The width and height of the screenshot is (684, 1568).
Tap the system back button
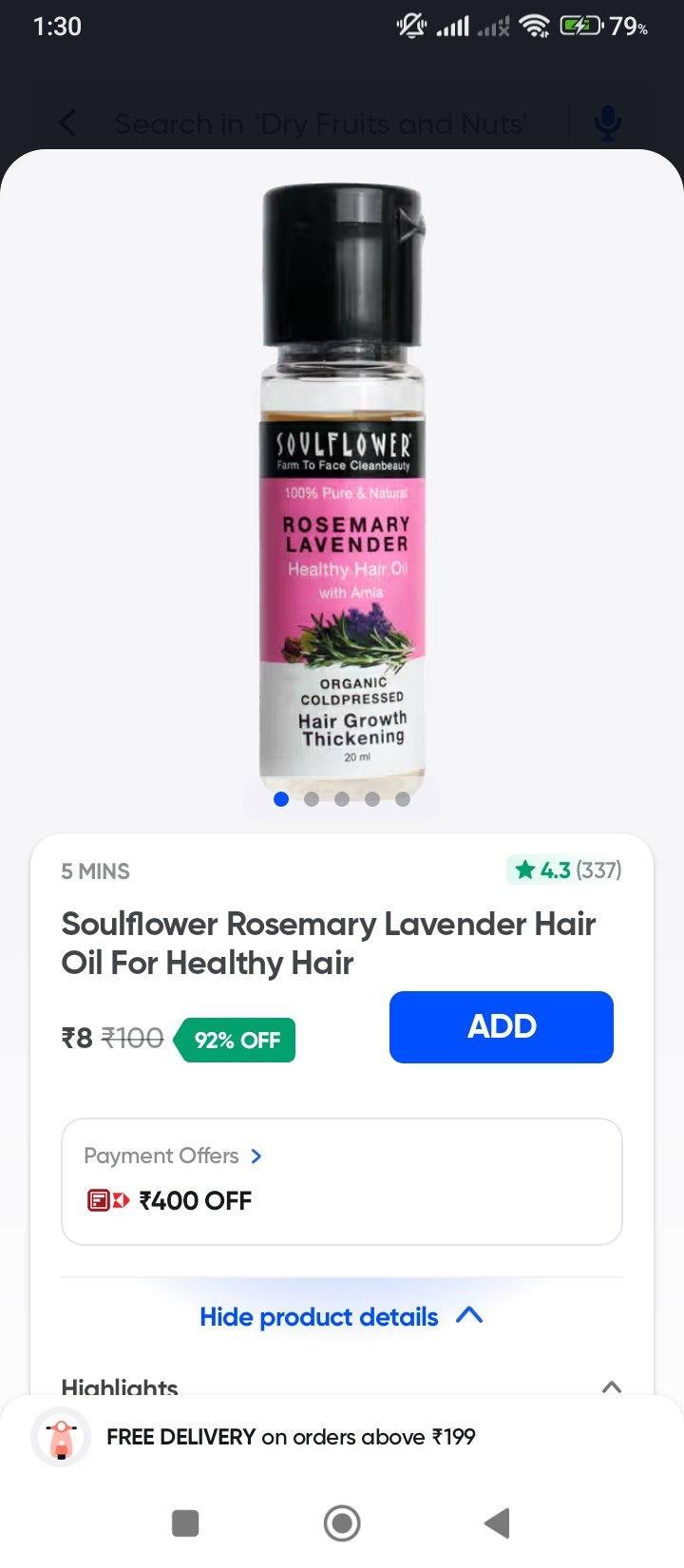497,1522
